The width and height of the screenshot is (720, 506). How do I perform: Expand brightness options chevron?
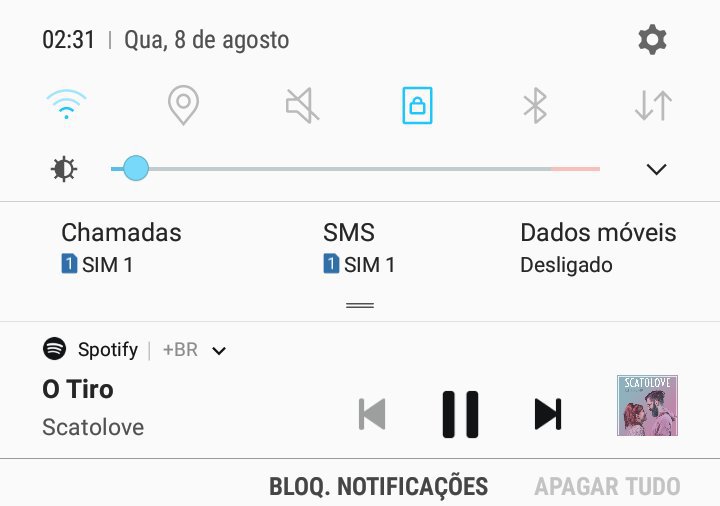pyautogui.click(x=656, y=169)
